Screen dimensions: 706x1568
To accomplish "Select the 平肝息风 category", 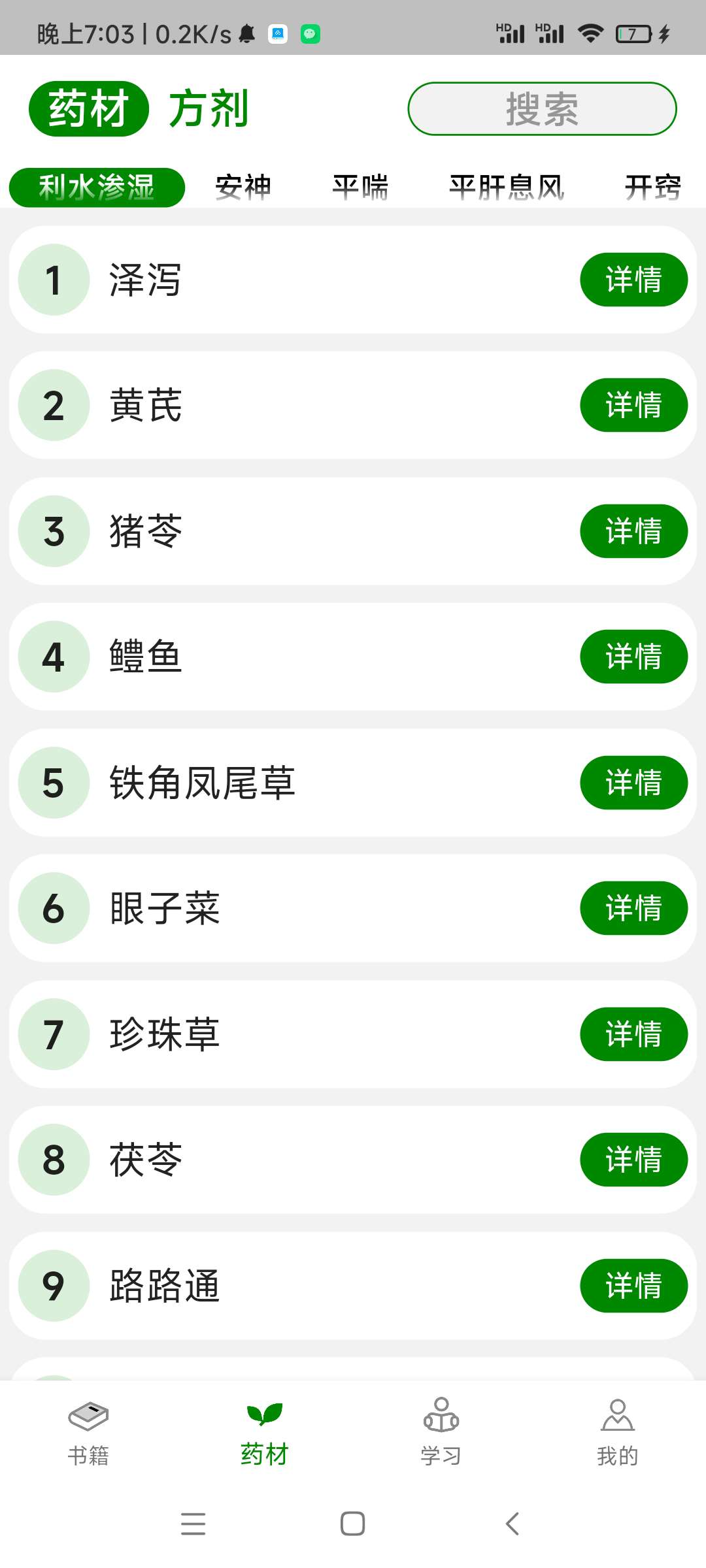I will tap(507, 188).
